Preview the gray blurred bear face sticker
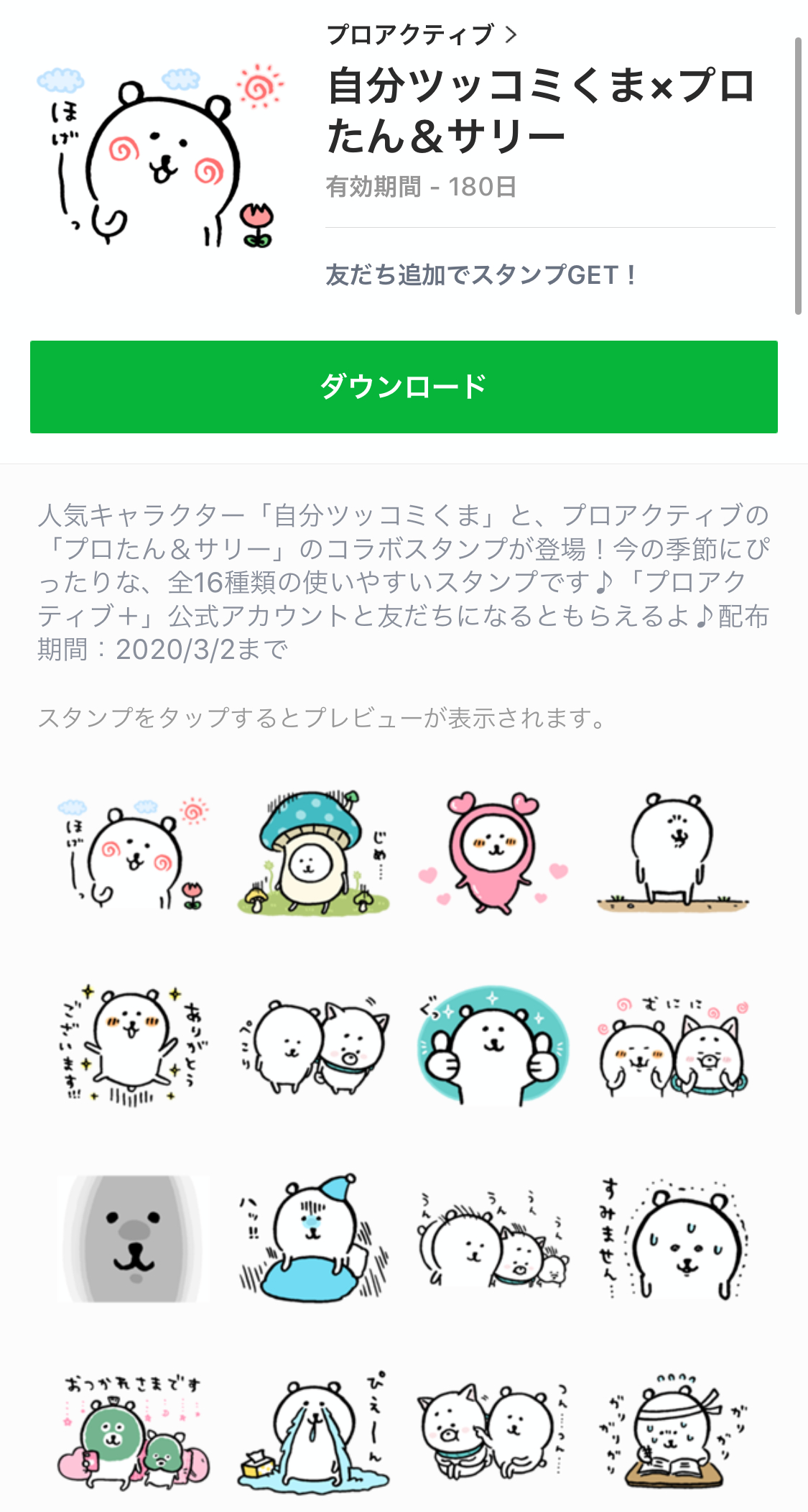 (134, 1239)
